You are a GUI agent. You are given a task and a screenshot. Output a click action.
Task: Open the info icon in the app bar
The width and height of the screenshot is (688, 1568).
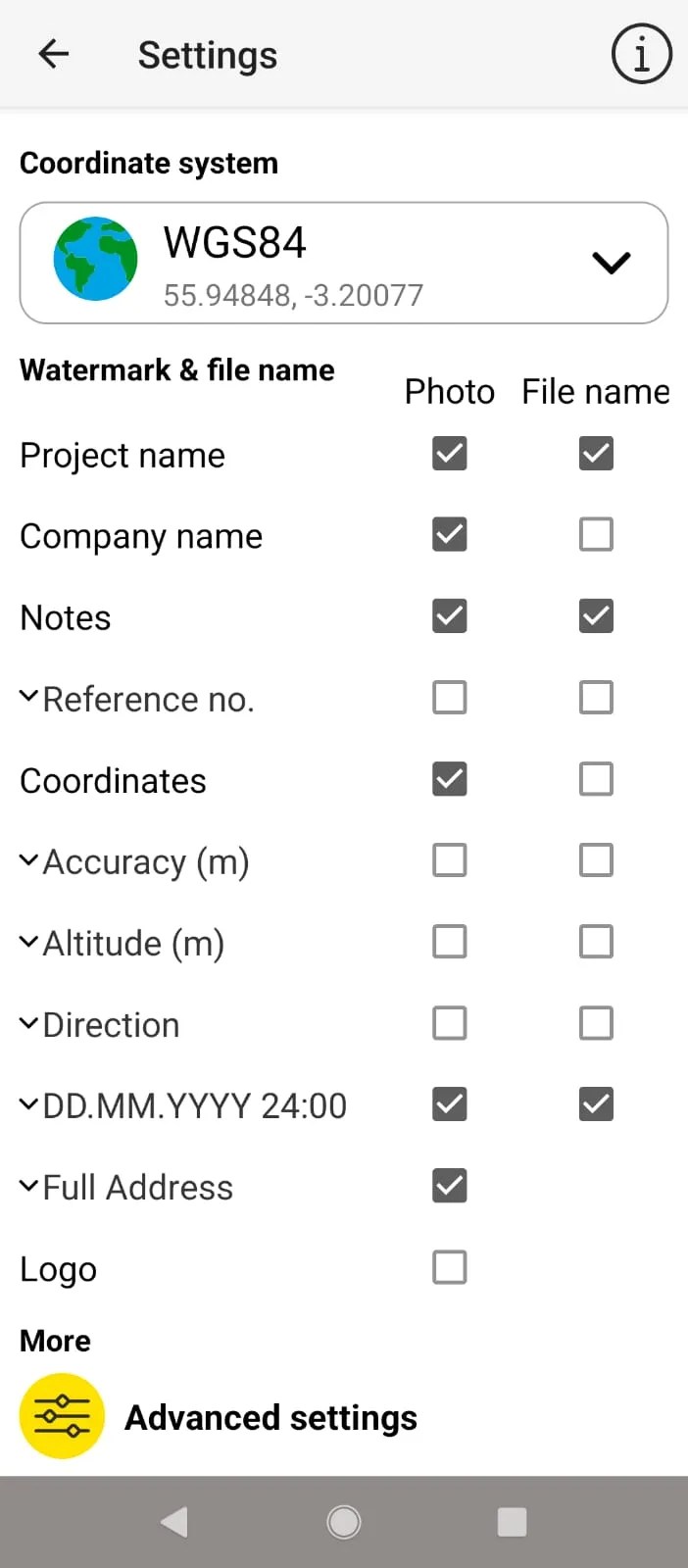(641, 54)
